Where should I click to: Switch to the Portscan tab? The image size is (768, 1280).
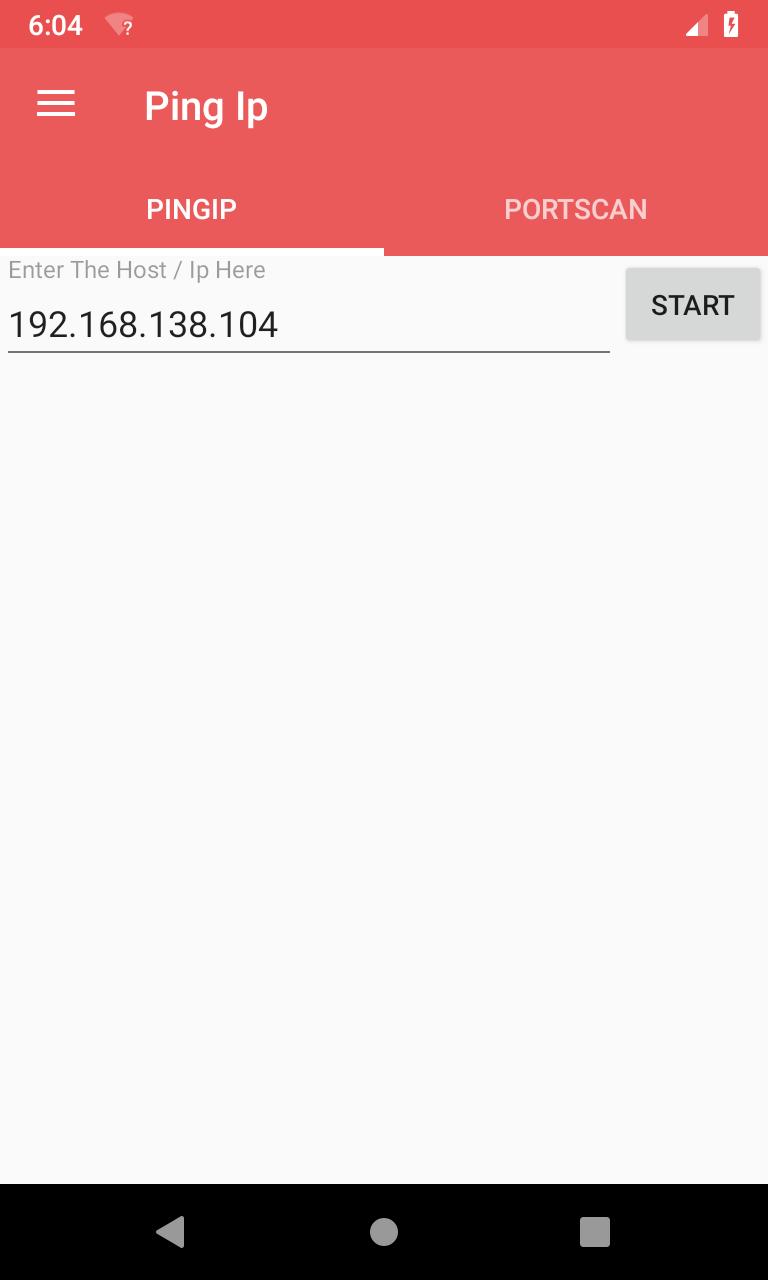(x=576, y=209)
